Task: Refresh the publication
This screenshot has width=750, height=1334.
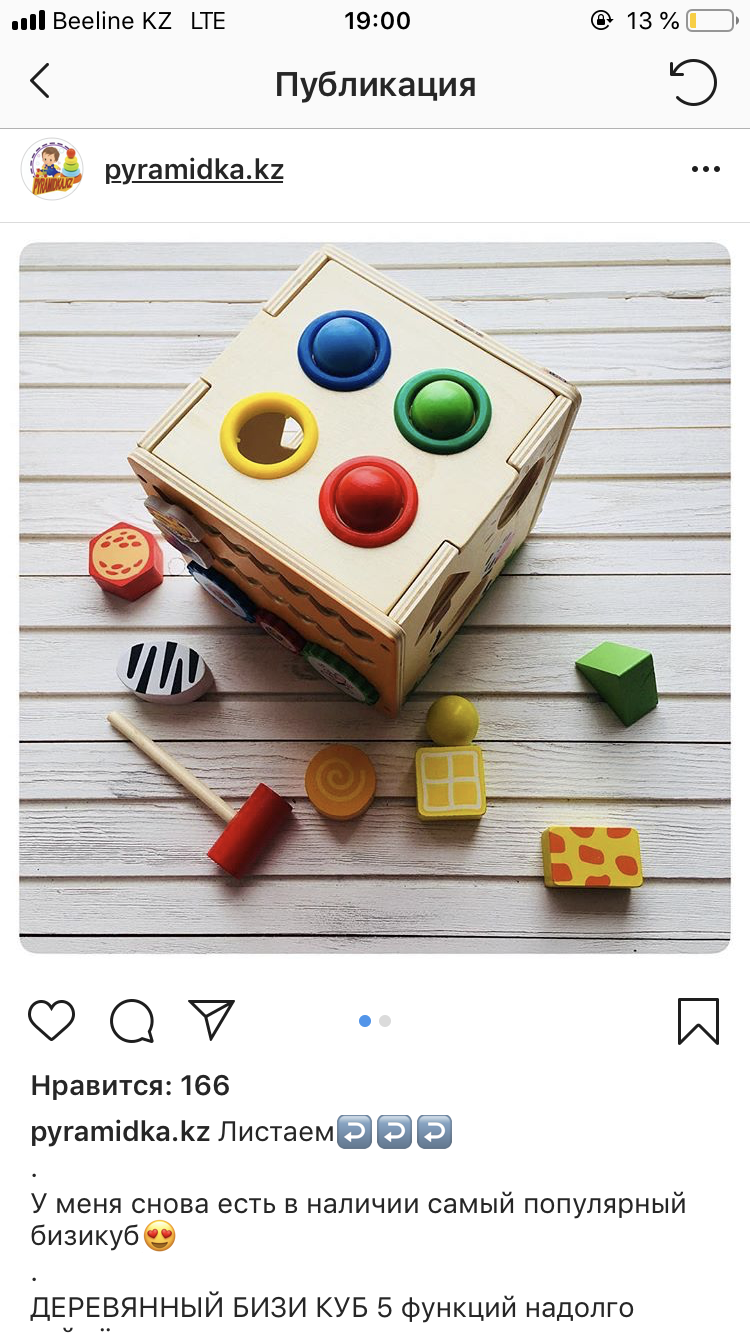Action: click(693, 83)
